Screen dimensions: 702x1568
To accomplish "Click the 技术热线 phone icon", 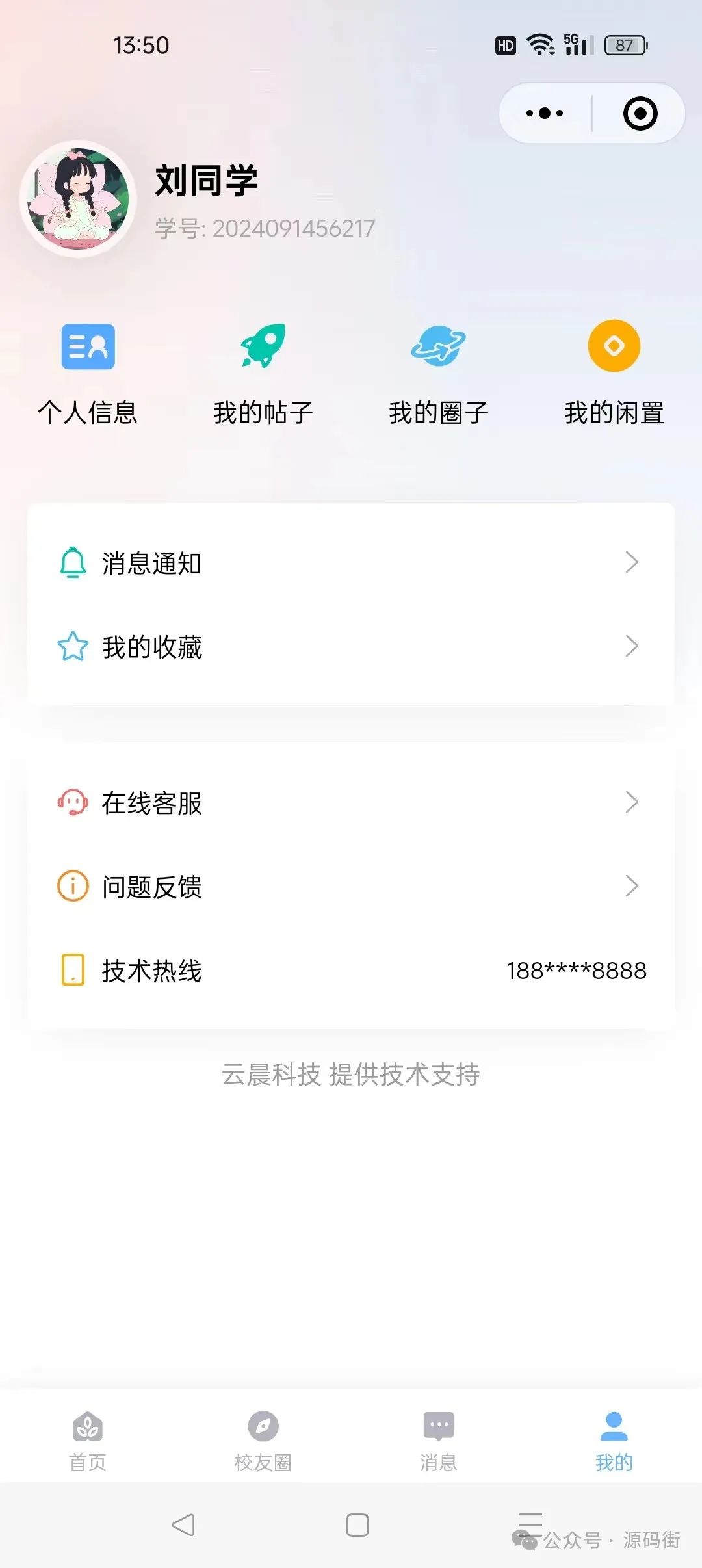I will [73, 971].
